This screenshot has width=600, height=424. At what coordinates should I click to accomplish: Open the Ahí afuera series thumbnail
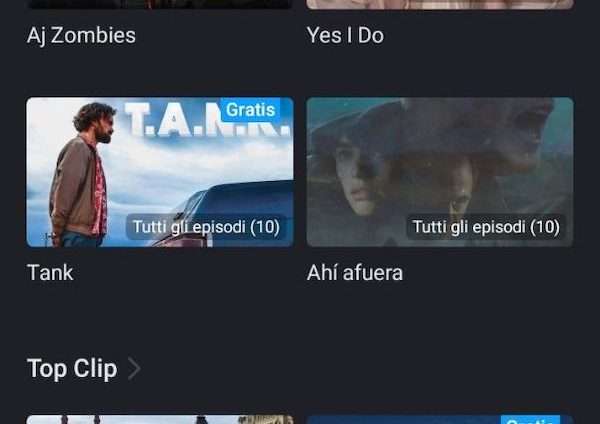pyautogui.click(x=439, y=171)
